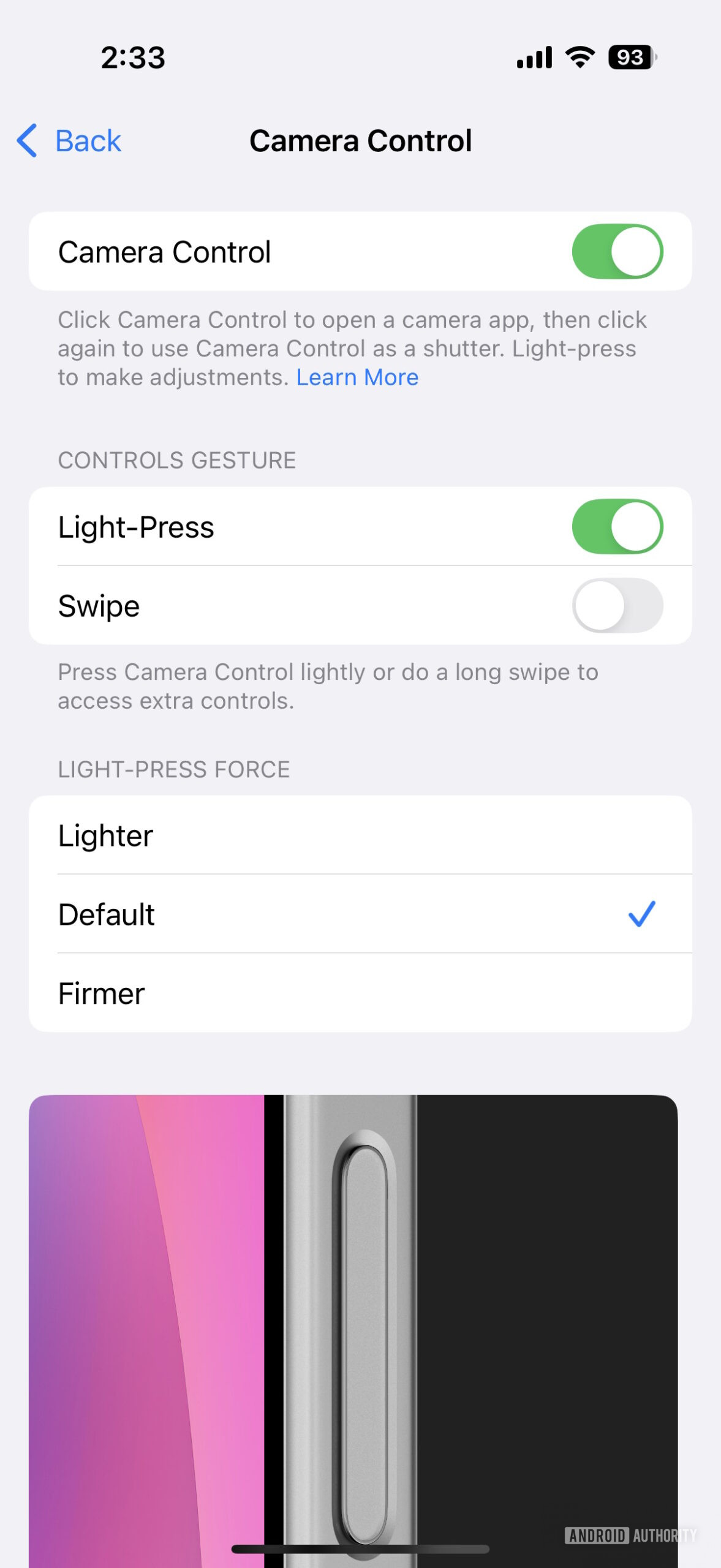Open the Learn More link

[x=357, y=378]
